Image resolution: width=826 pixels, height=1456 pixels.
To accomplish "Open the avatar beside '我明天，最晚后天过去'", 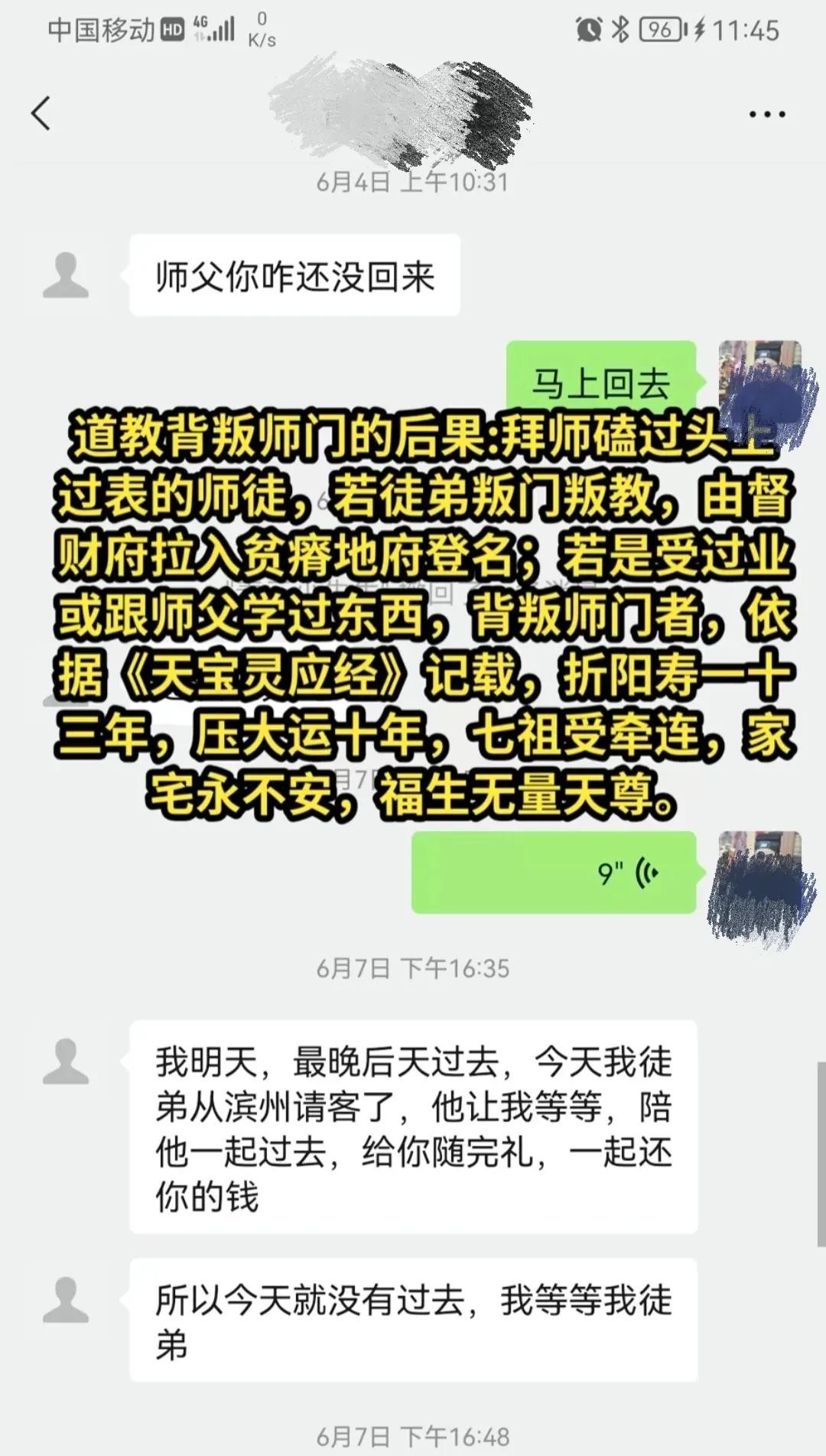I will point(66,1061).
